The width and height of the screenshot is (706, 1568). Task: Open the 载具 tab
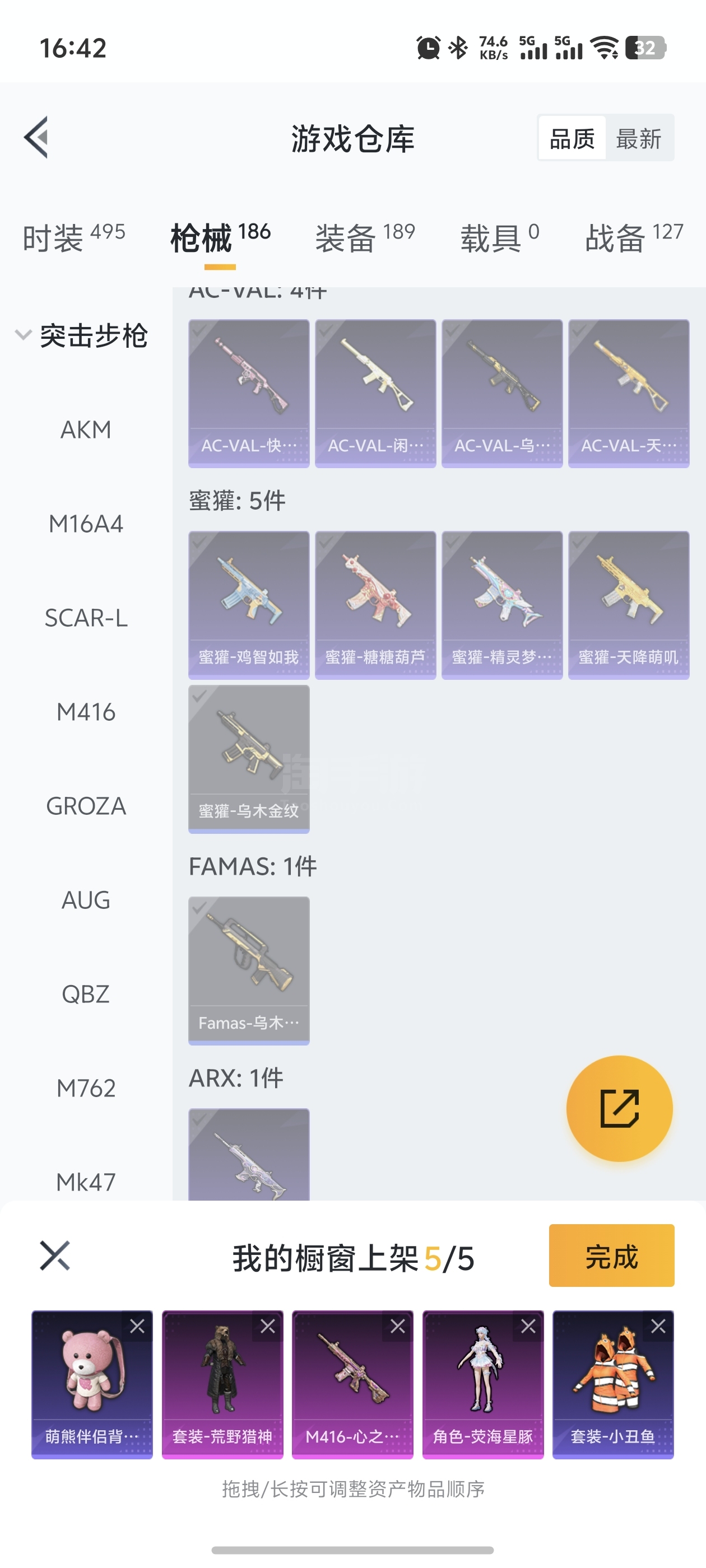coord(499,237)
